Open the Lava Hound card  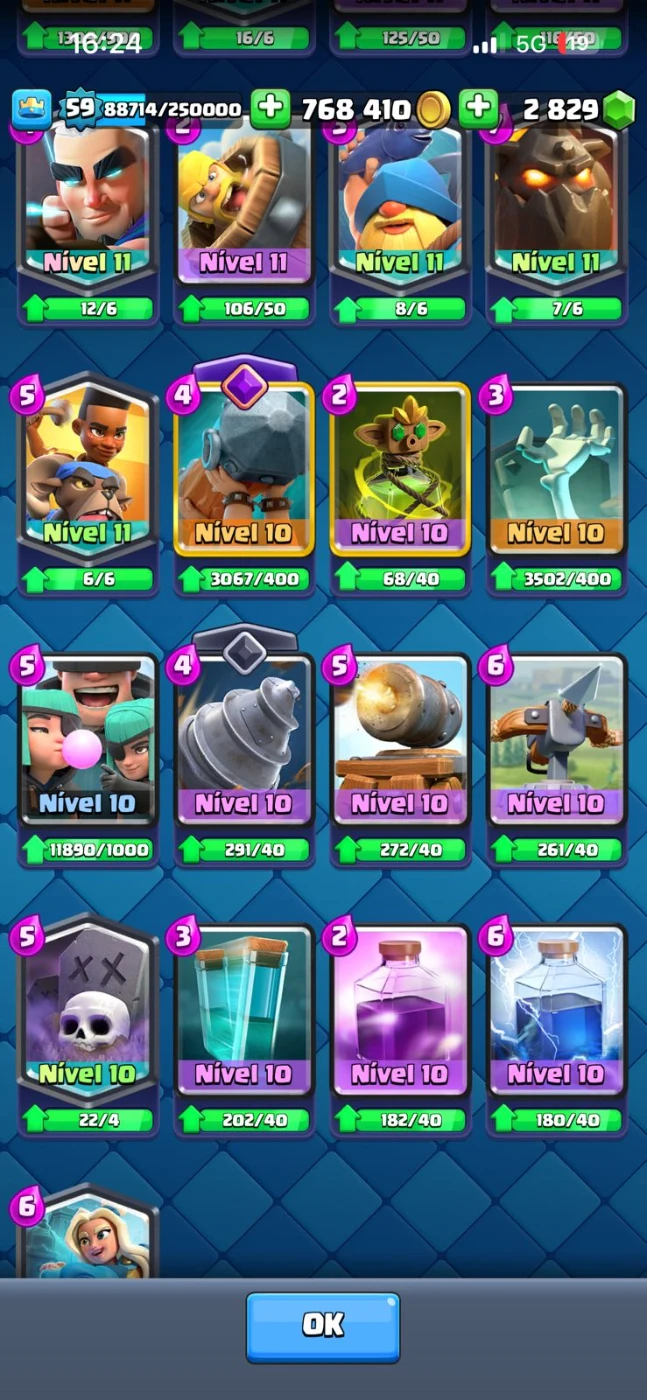click(556, 215)
